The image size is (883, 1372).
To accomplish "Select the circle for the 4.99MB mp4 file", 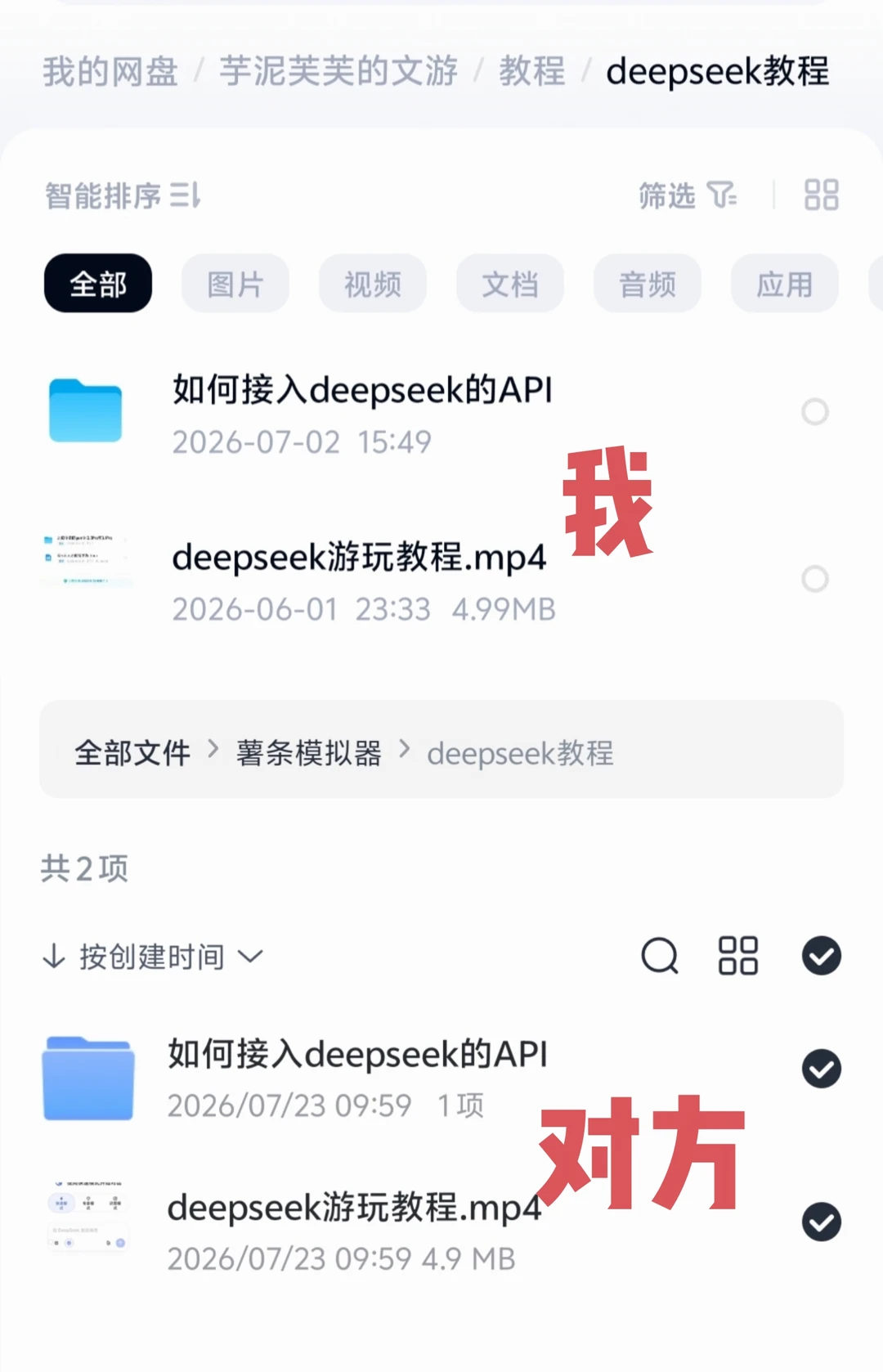I will [x=815, y=579].
